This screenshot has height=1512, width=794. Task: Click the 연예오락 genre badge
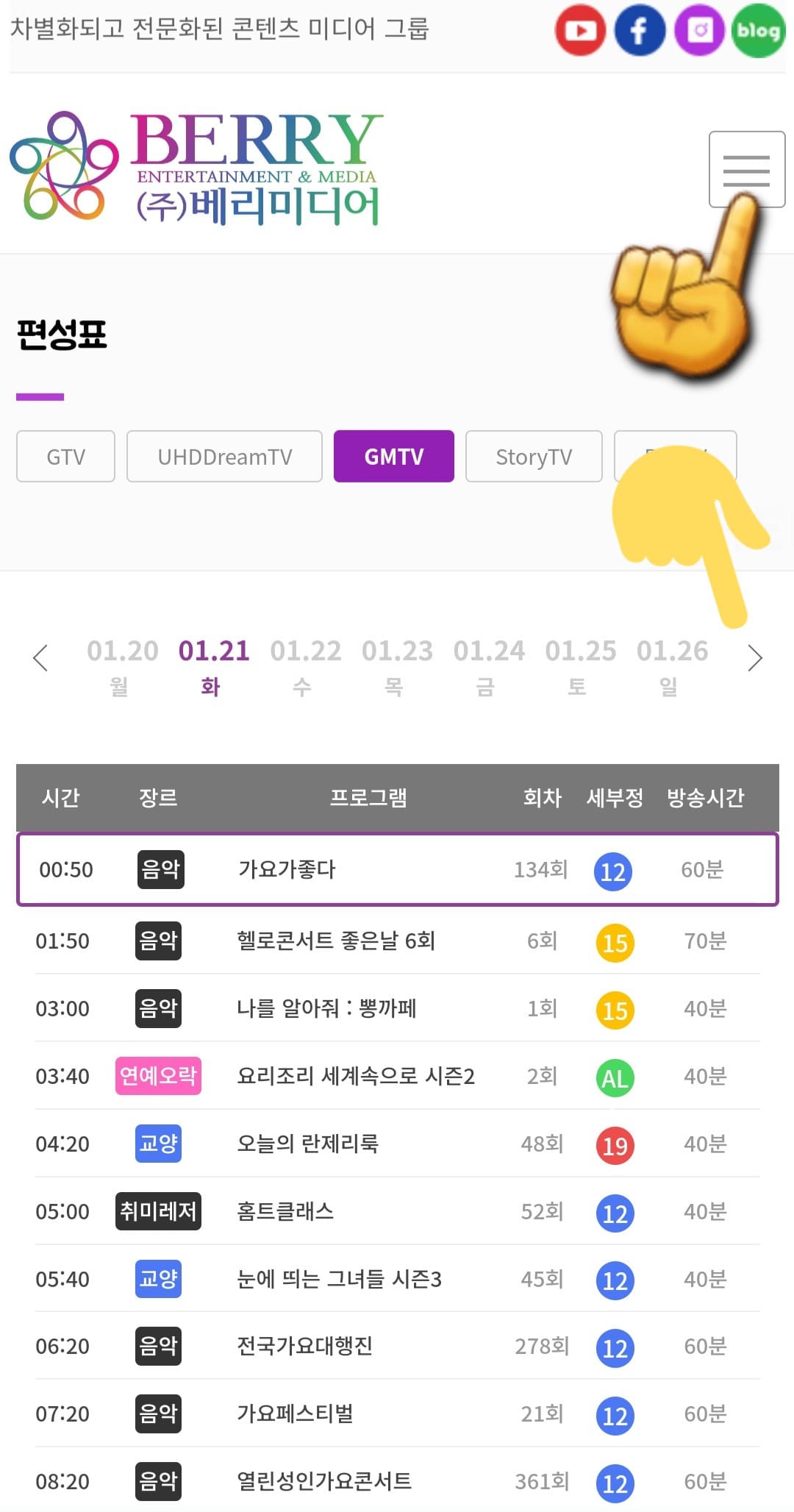[158, 1076]
